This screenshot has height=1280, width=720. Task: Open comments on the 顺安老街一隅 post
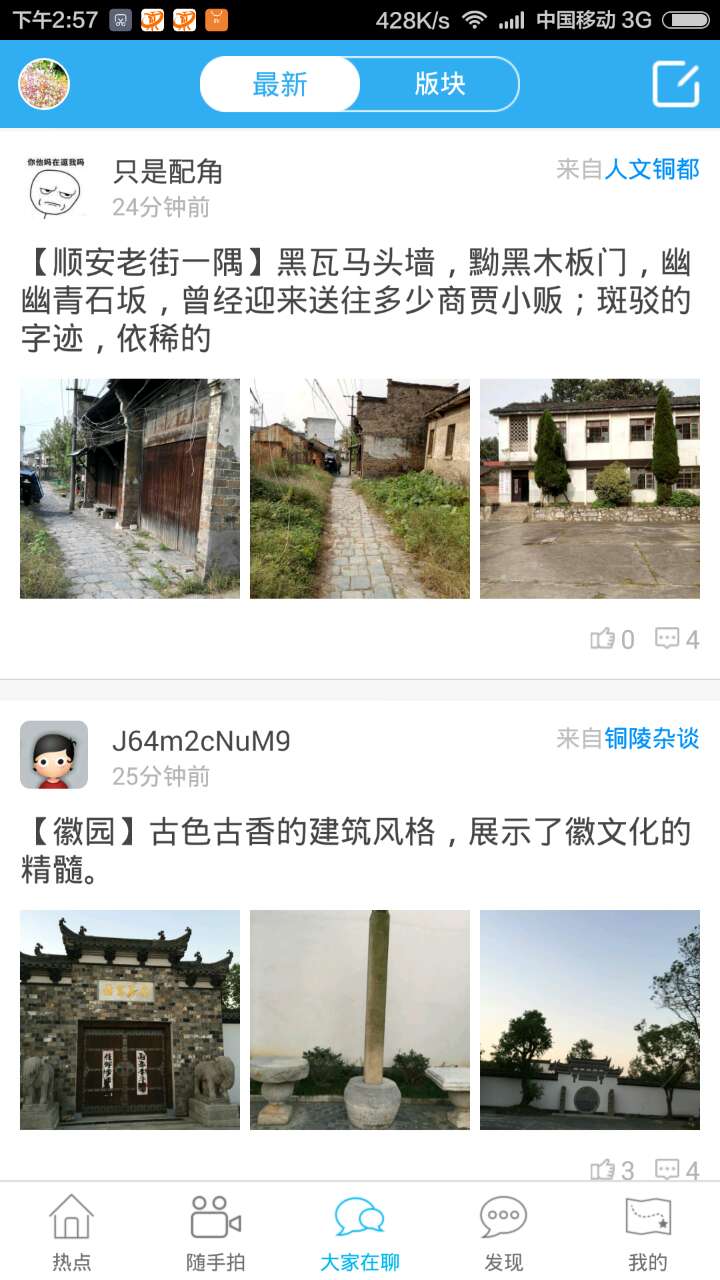pyautogui.click(x=677, y=639)
